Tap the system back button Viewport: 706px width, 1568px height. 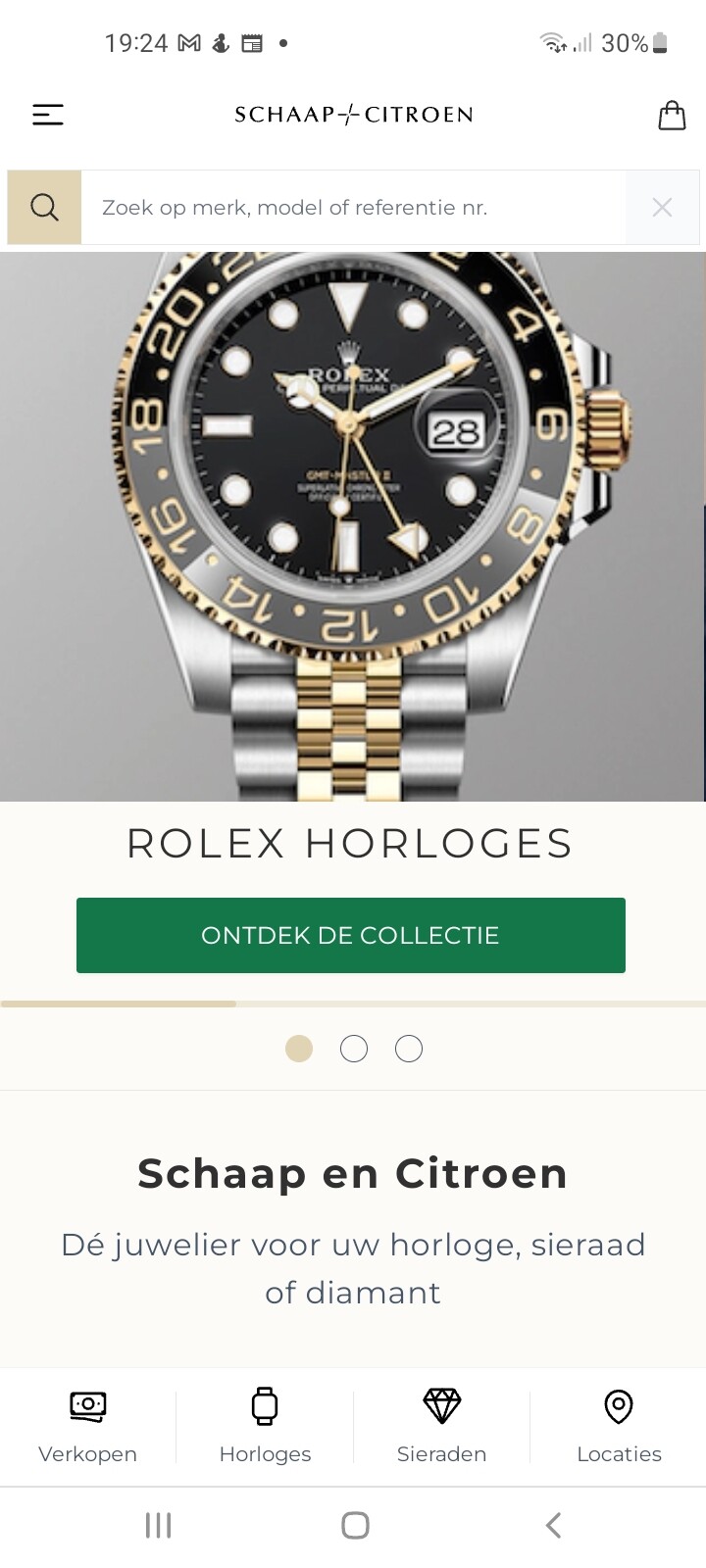tap(553, 1525)
